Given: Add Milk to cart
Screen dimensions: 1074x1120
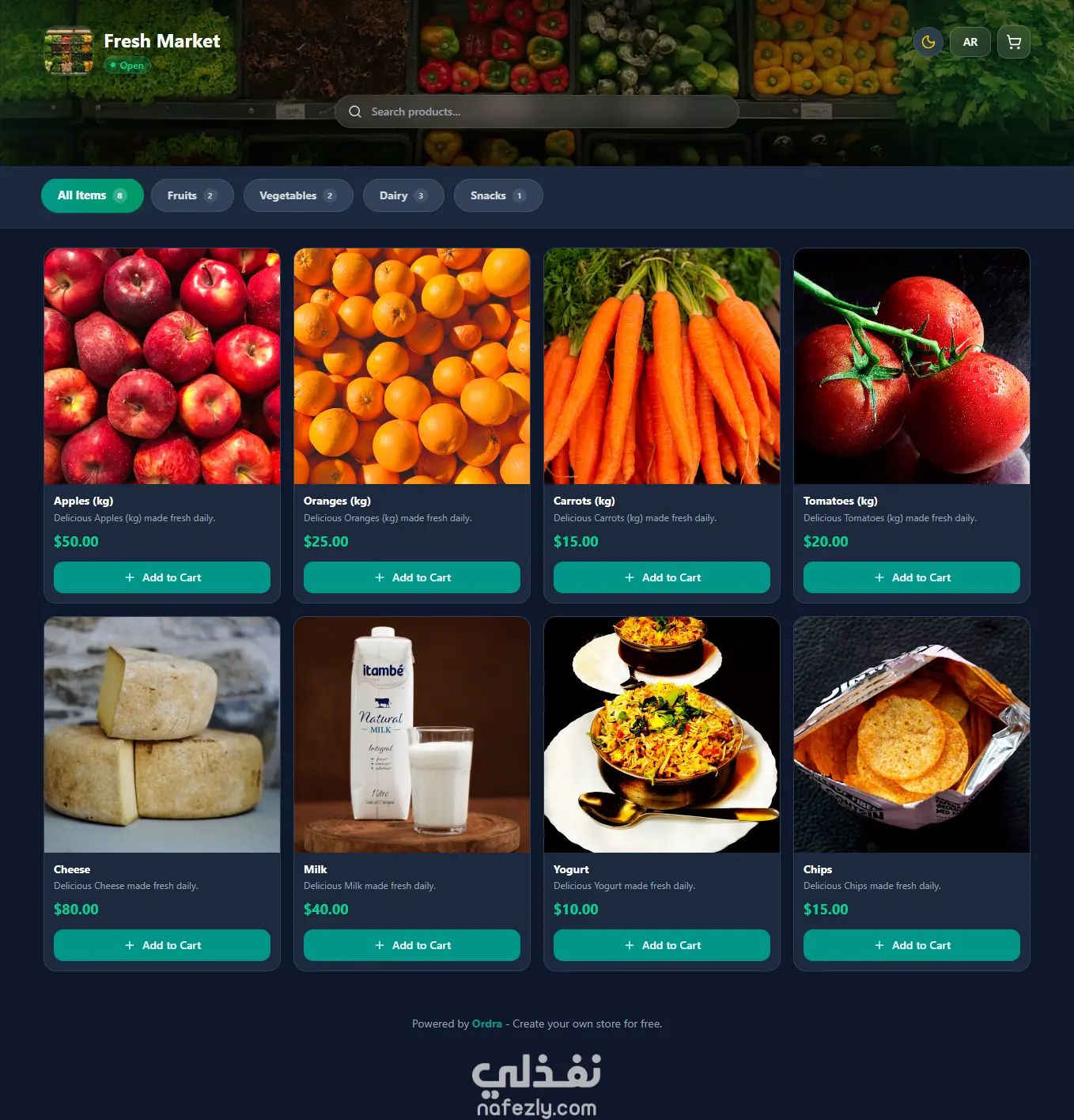Looking at the screenshot, I should 412,945.
